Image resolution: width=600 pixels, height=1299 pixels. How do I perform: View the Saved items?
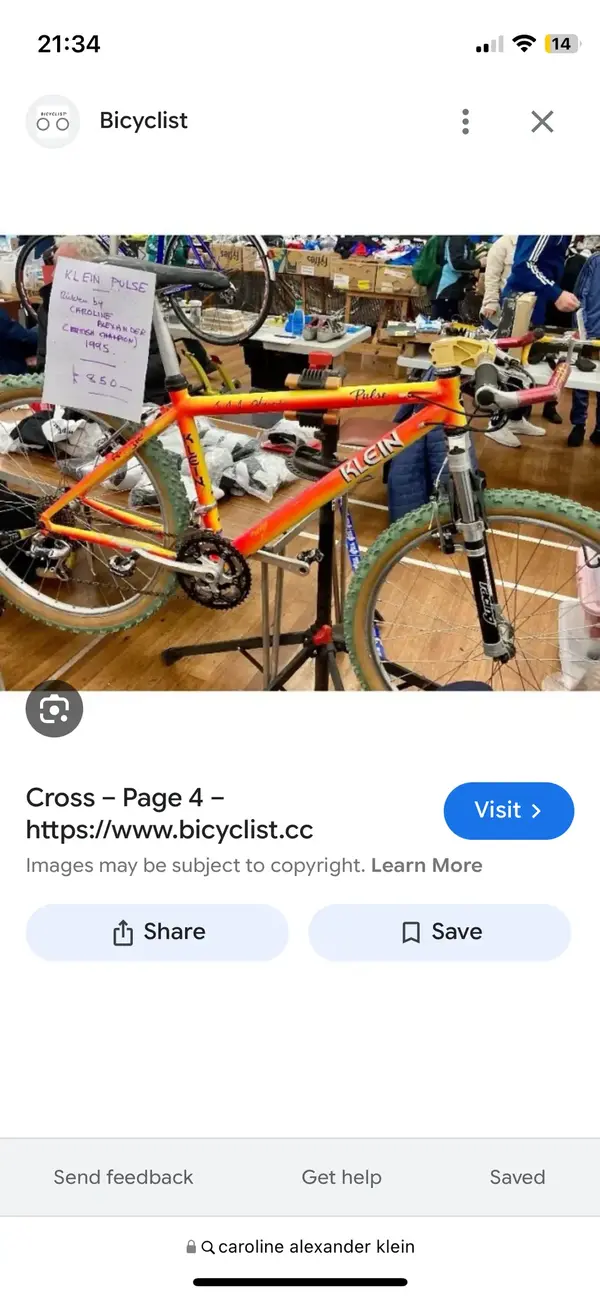click(517, 1177)
